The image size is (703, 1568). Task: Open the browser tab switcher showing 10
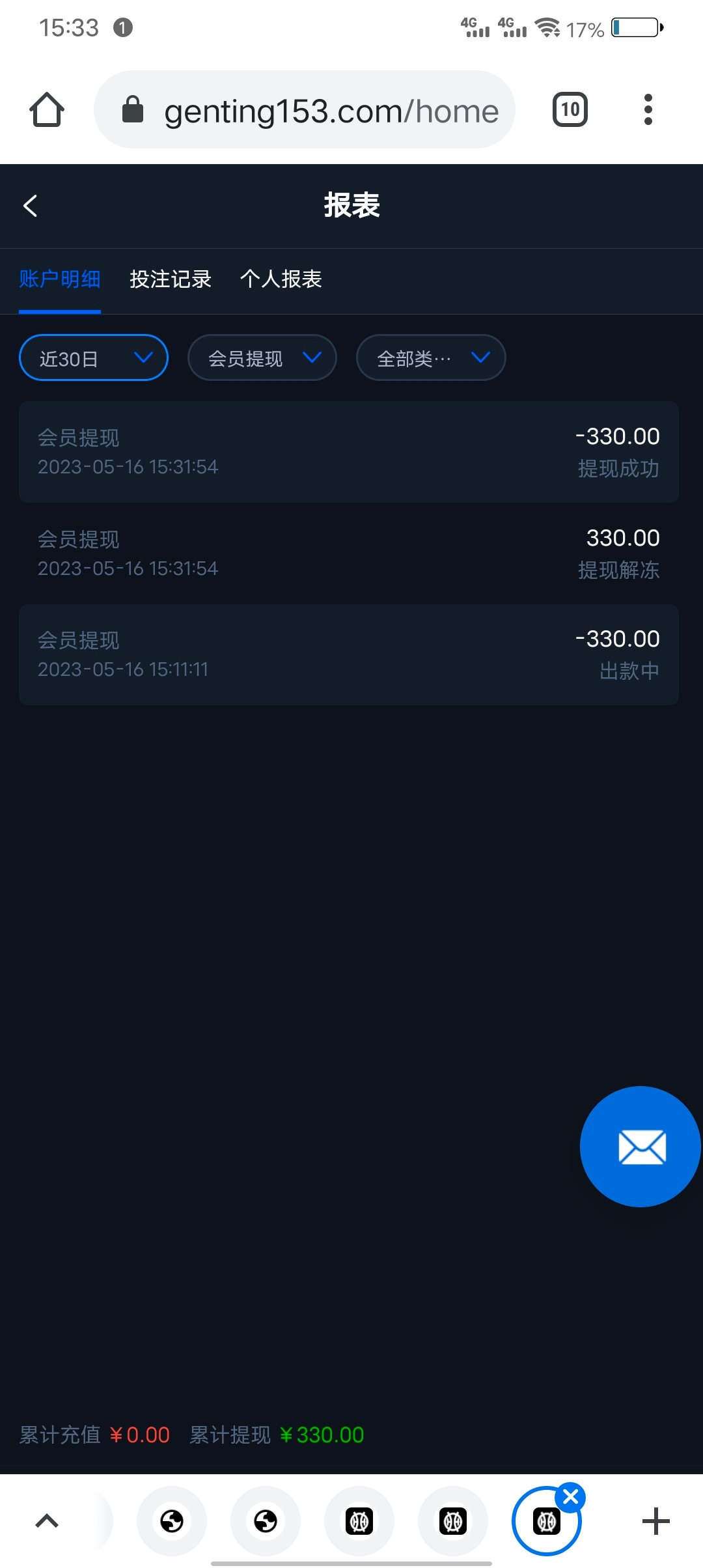click(570, 109)
